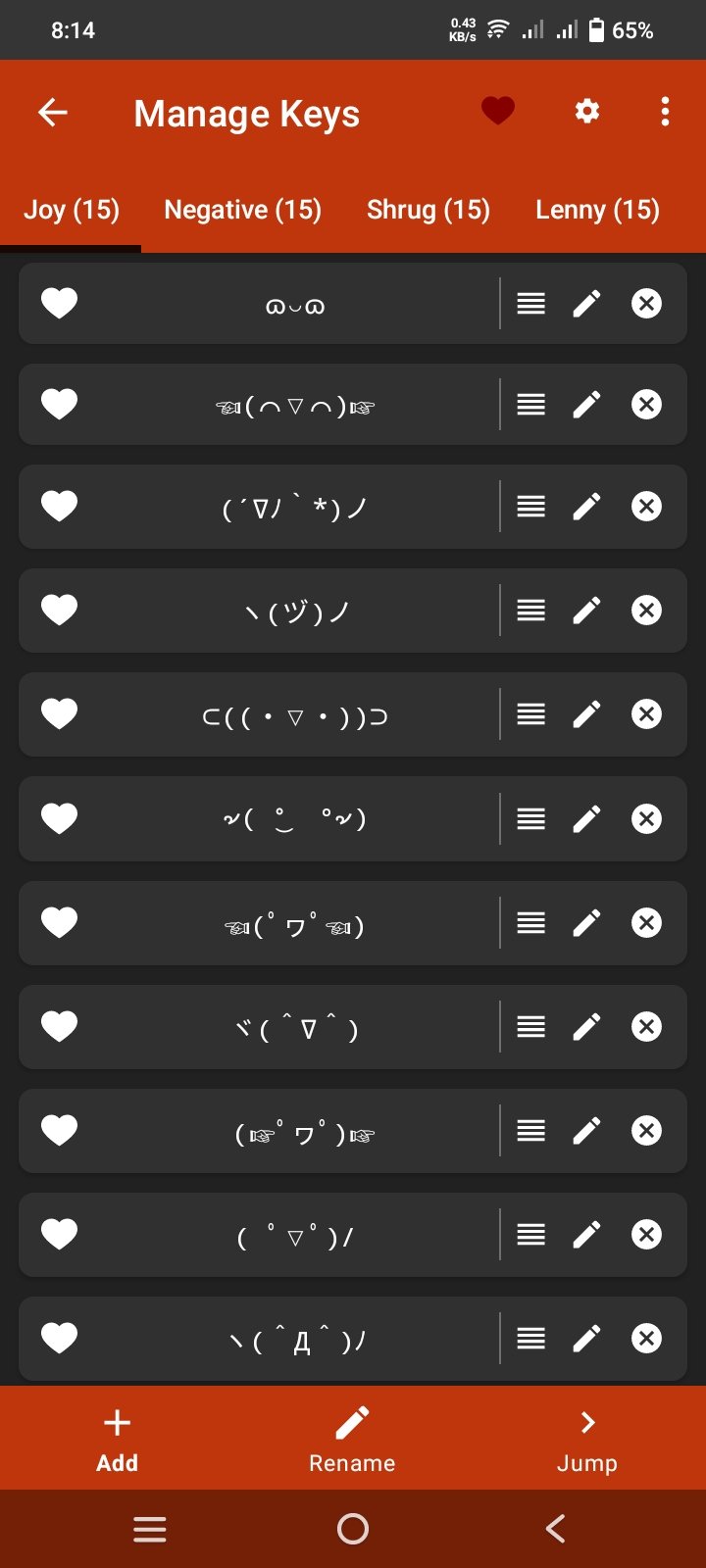The width and height of the screenshot is (706, 1568).
Task: Favorite the ヽ(＾Д＾)ﾉ key
Action: point(59,1339)
